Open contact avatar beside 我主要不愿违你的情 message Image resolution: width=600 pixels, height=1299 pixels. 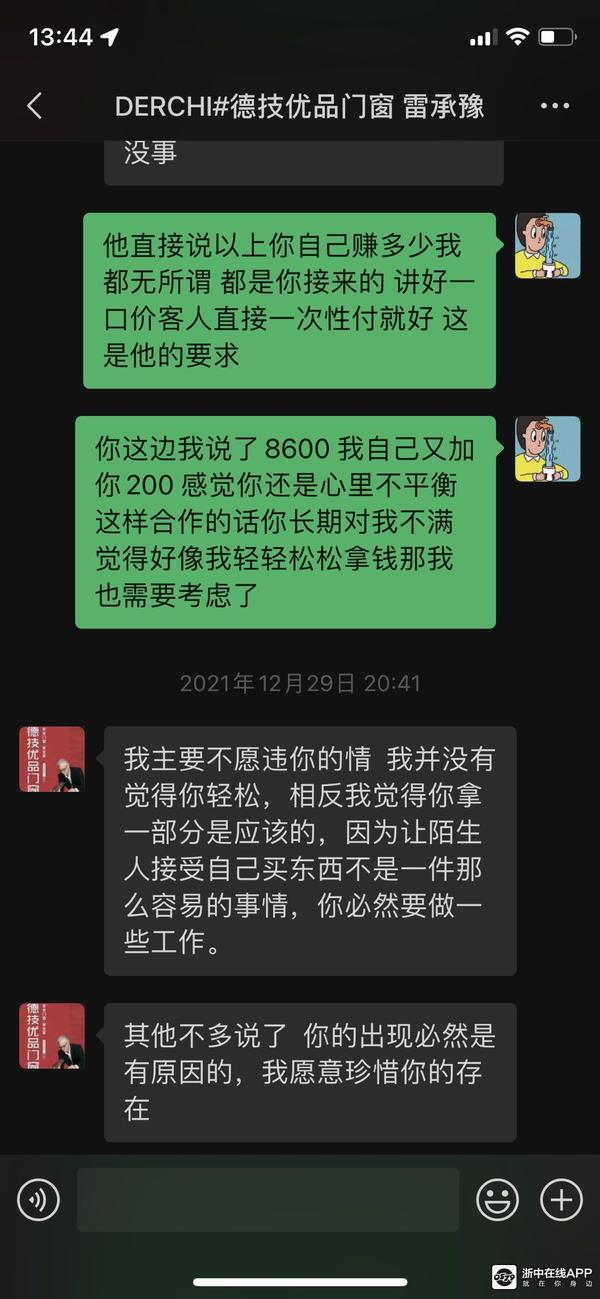coord(51,759)
